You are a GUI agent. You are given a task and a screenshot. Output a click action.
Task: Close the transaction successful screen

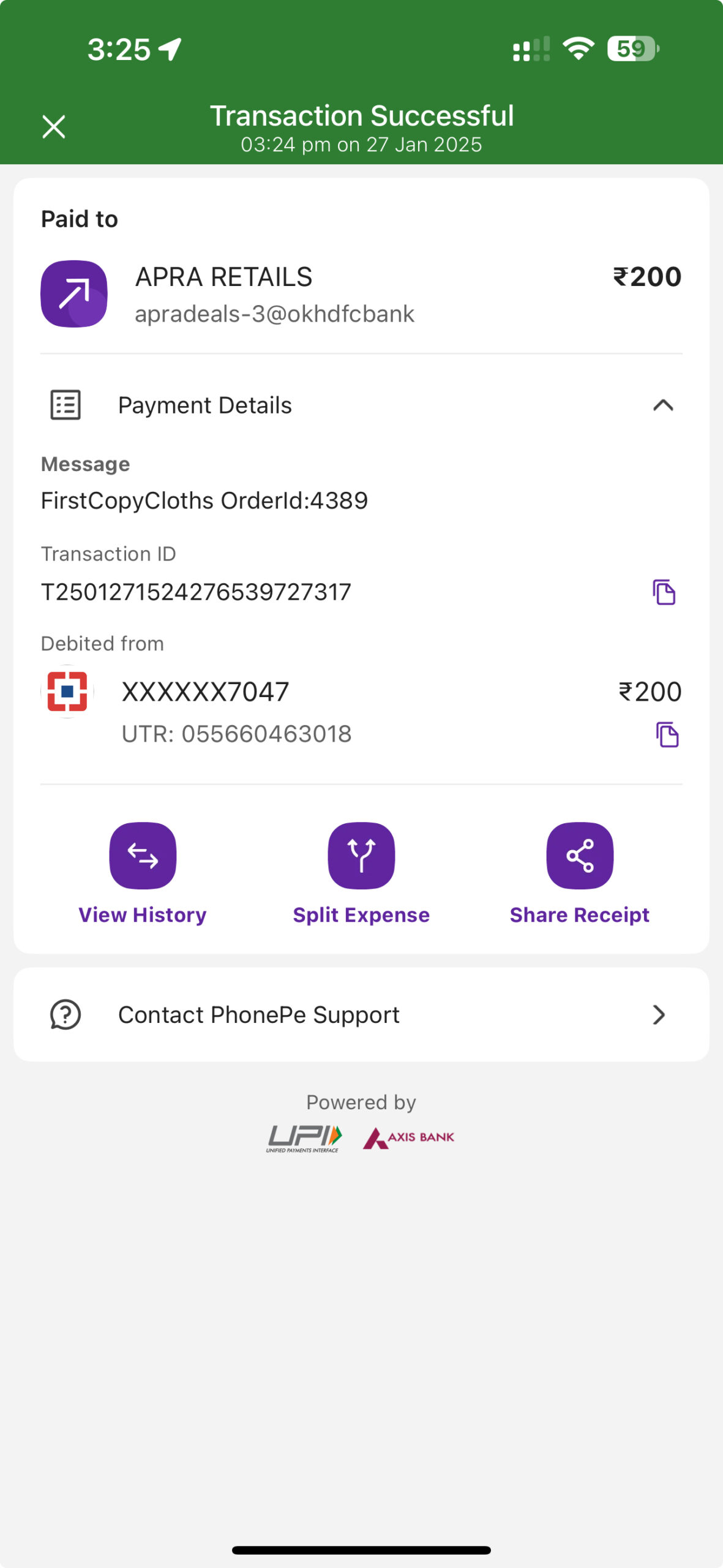click(x=54, y=127)
